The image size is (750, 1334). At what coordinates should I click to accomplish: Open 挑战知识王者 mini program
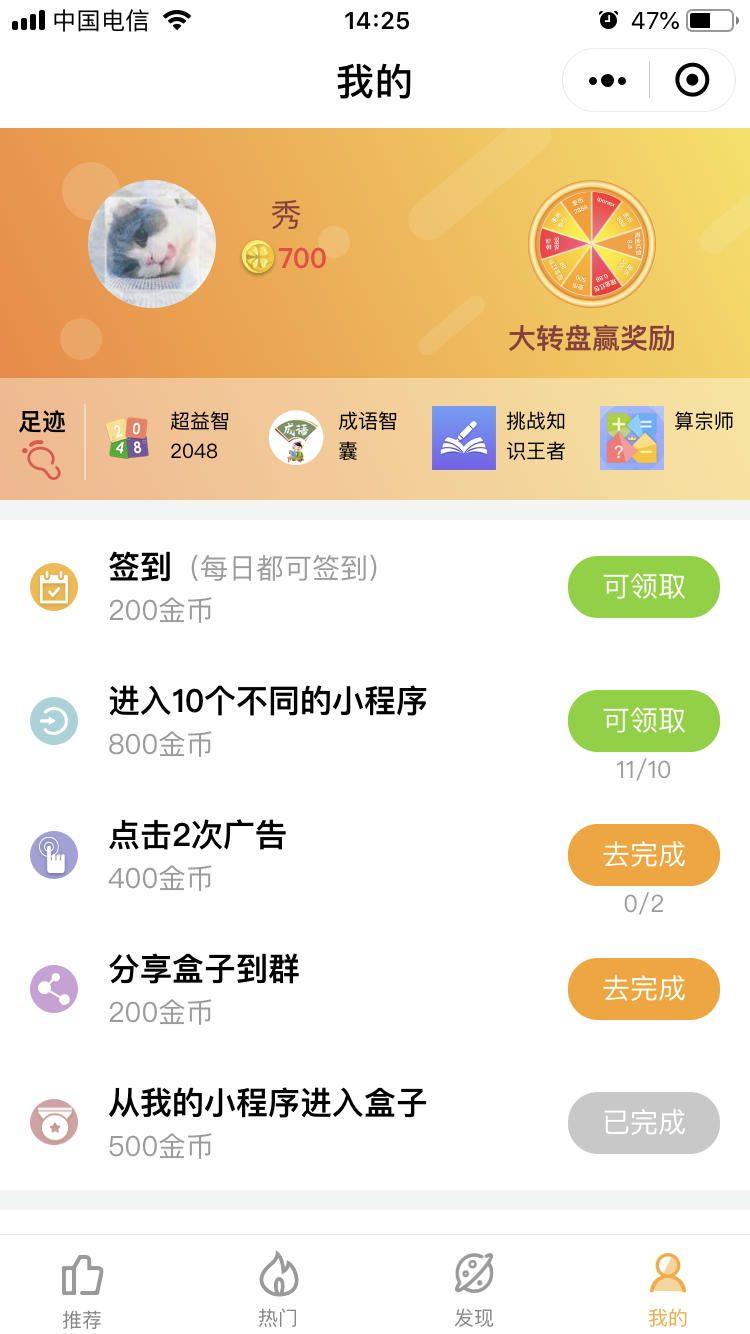[464, 437]
